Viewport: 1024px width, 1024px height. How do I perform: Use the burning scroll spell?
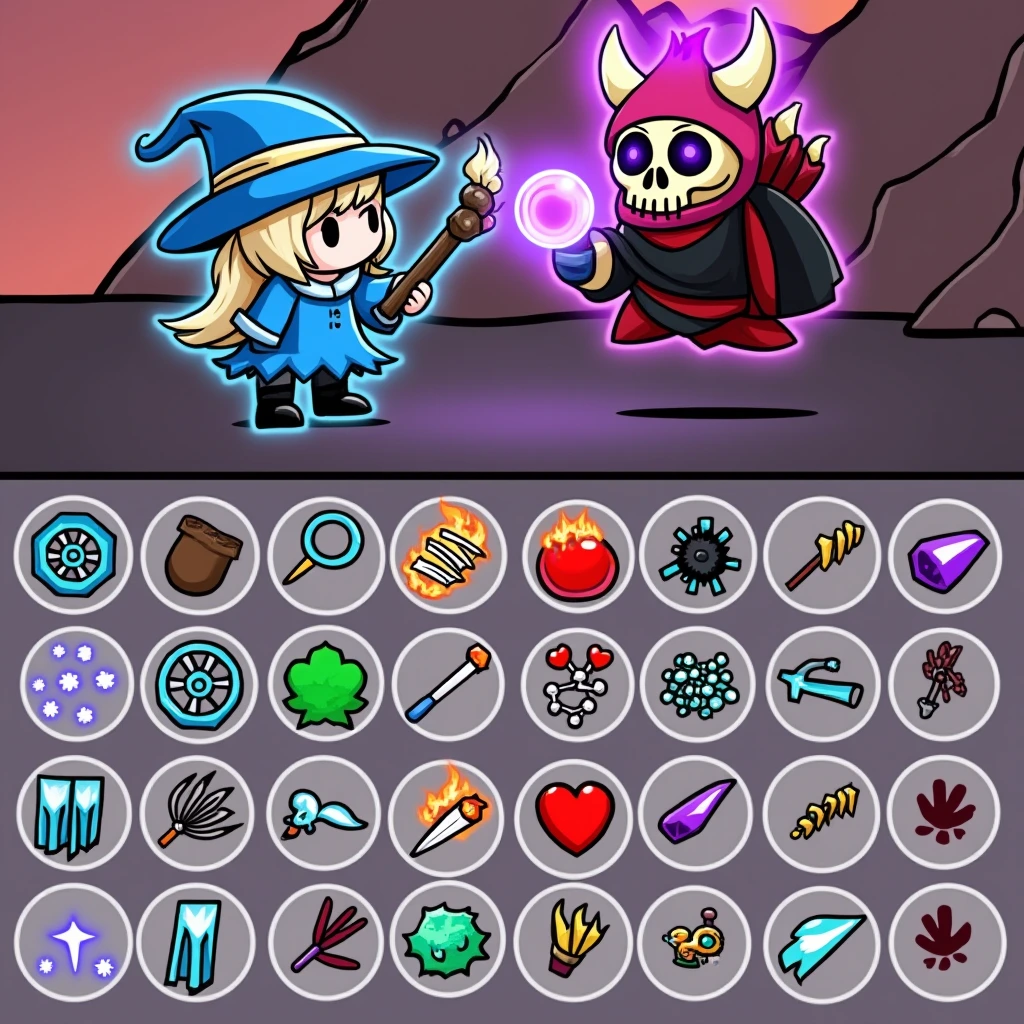pyautogui.click(x=448, y=556)
